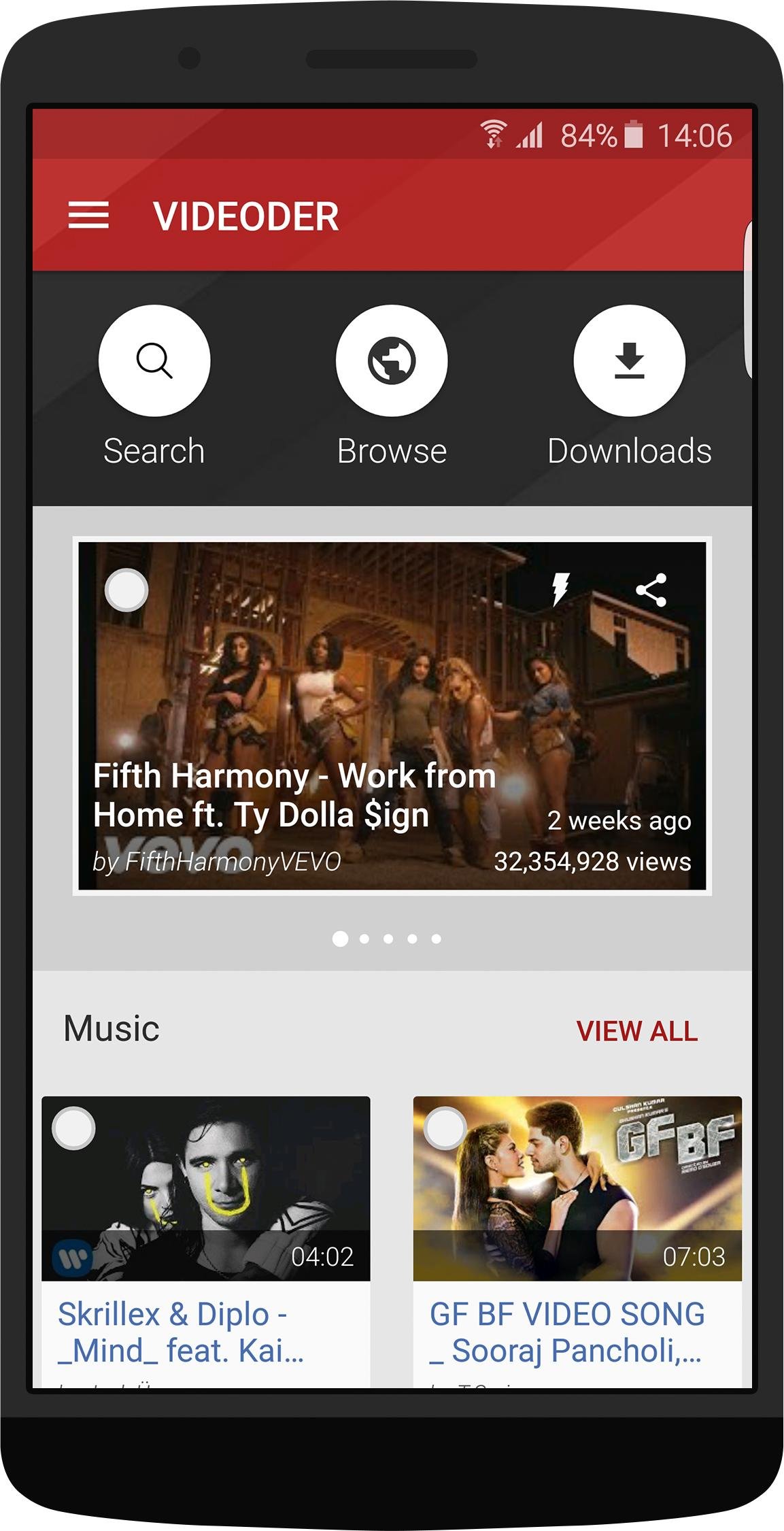
Task: Tap the Search circle button
Action: tap(154, 360)
